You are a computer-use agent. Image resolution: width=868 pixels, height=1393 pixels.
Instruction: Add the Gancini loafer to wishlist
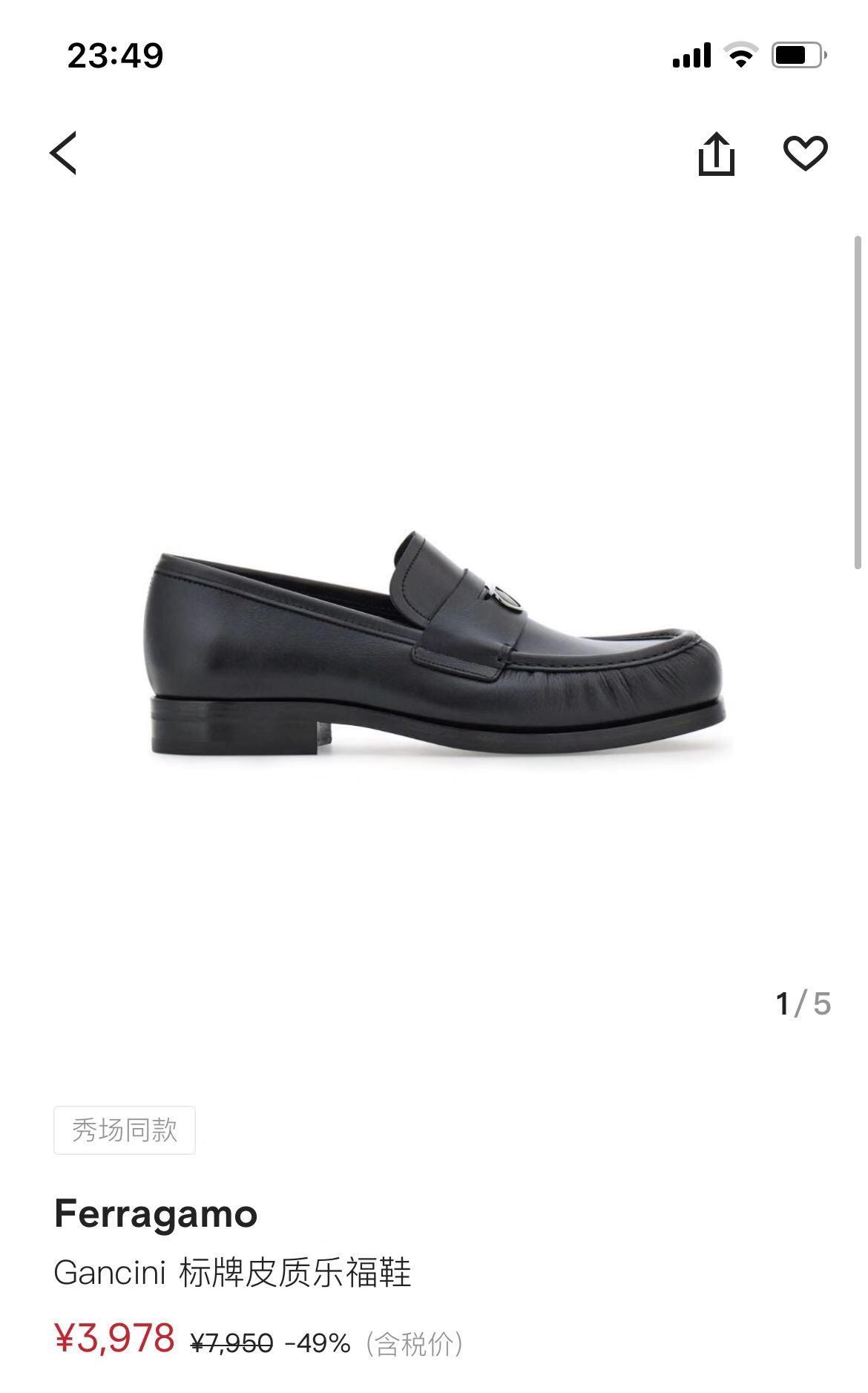click(x=805, y=154)
